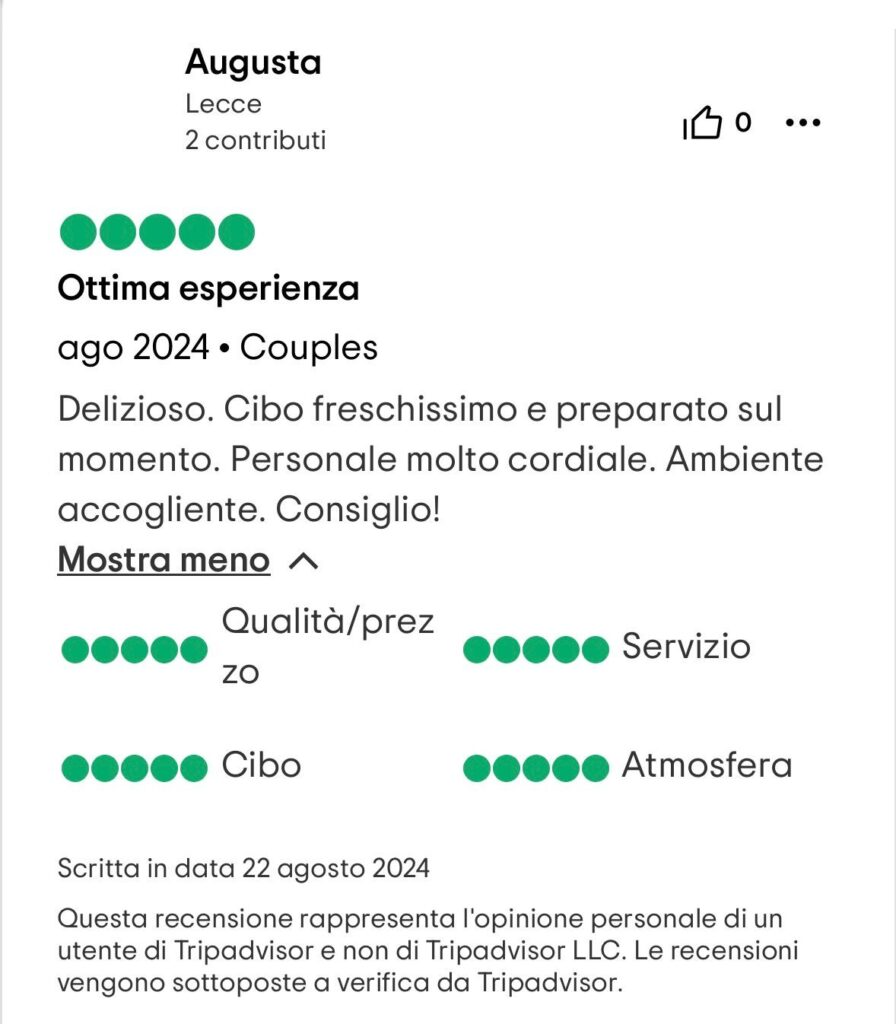The width and height of the screenshot is (896, 1024).
Task: Open the three-dot overflow menu
Action: point(803,123)
